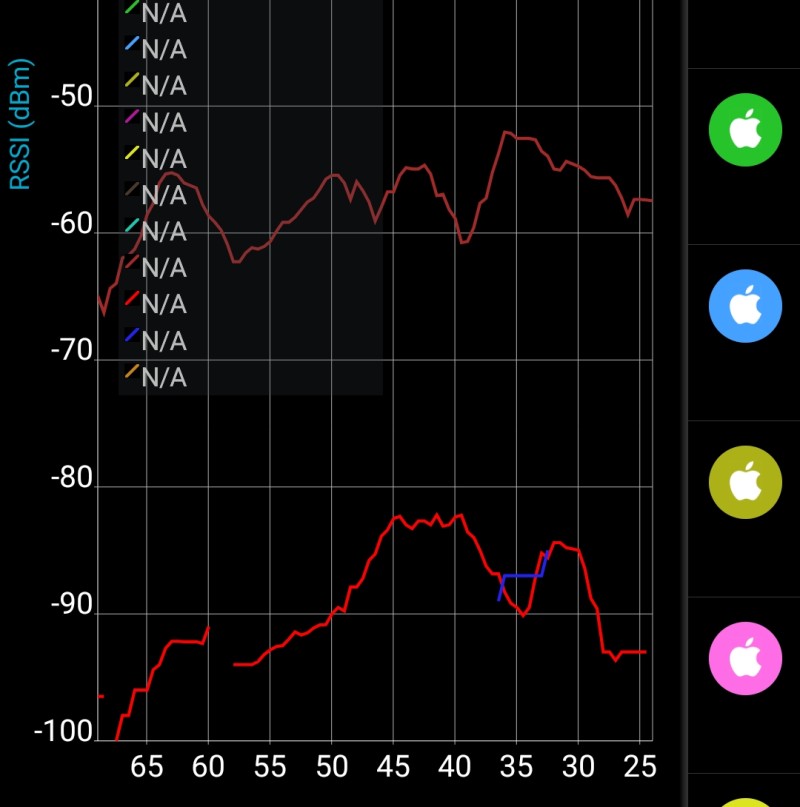Open the green Apple device row
Viewport: 800px width, 807px height.
coord(745,130)
